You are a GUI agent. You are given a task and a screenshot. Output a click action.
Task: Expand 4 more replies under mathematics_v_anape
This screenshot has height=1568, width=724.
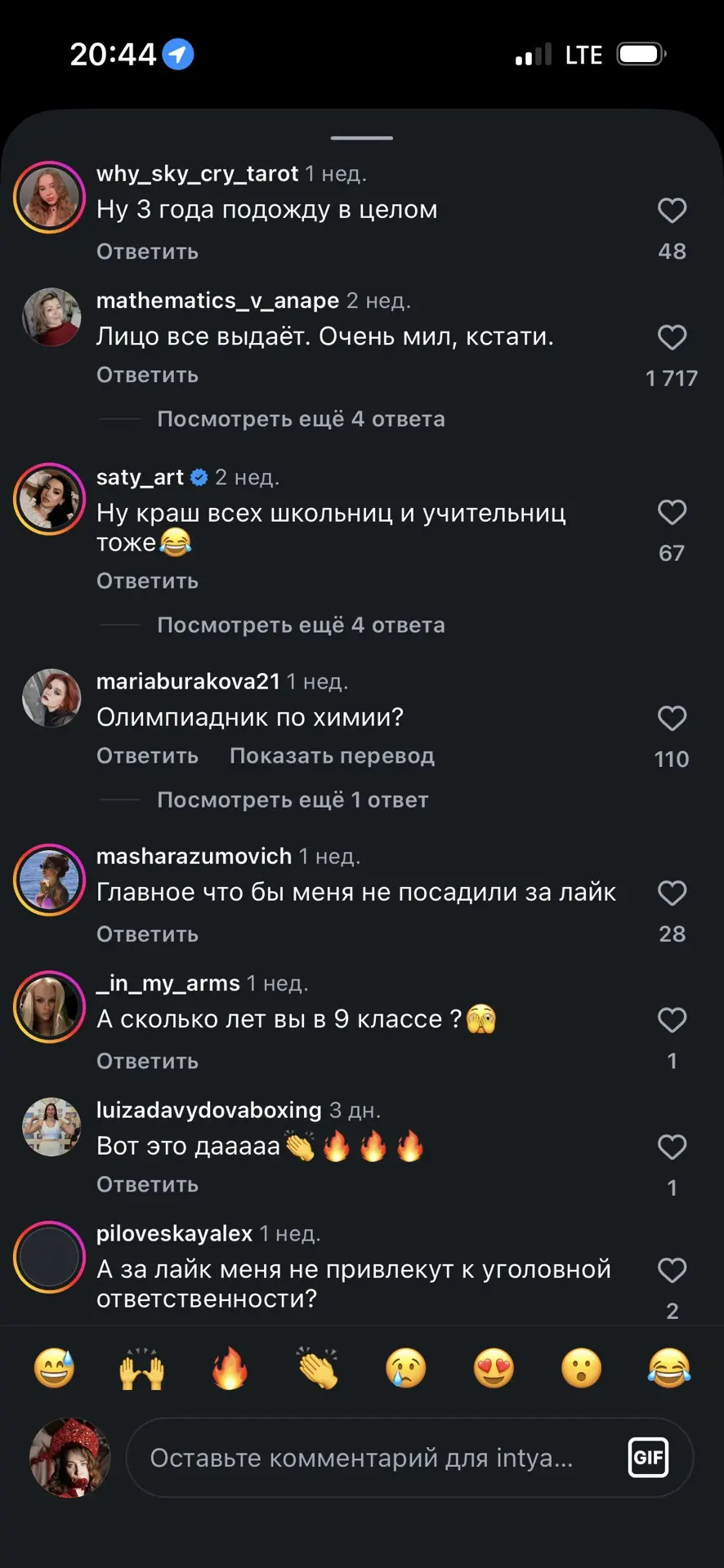pos(301,419)
